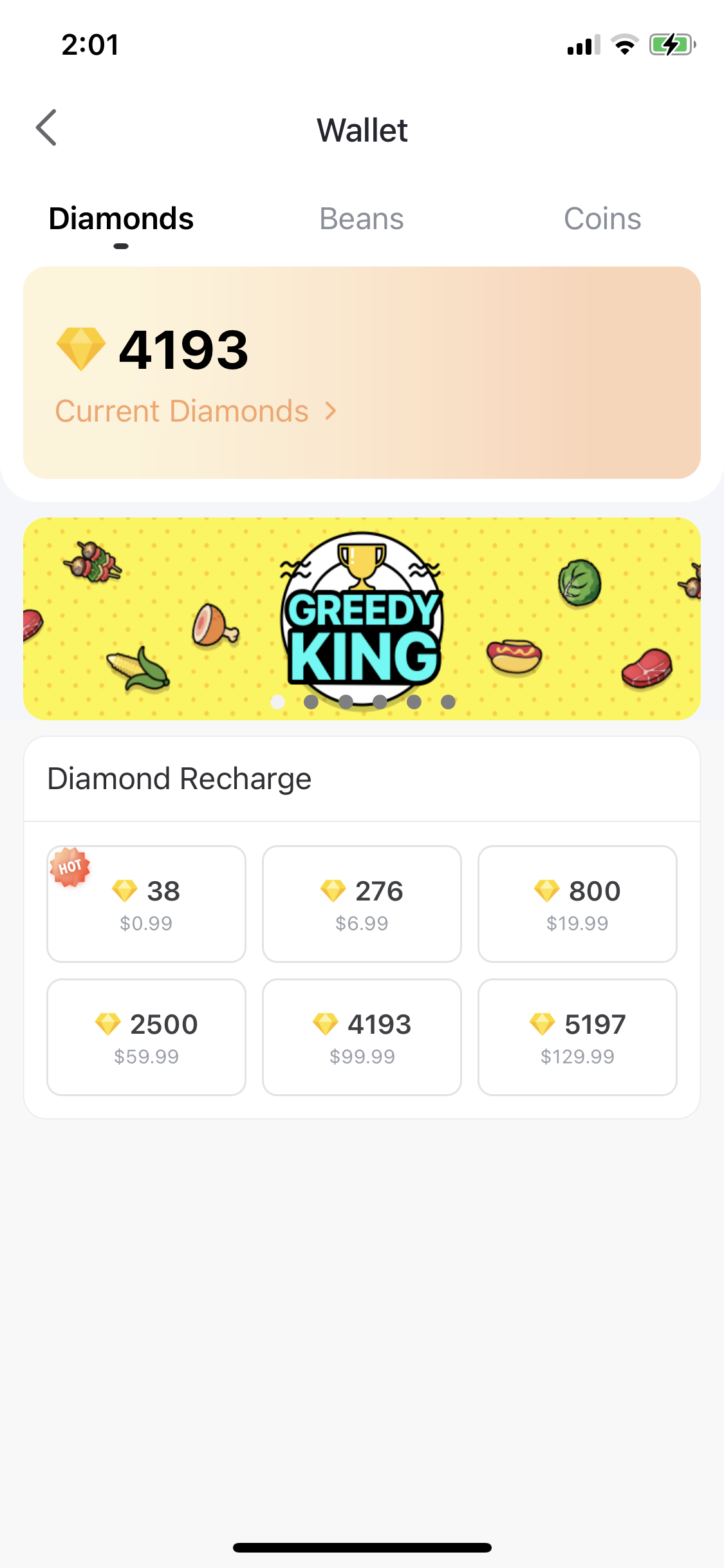
Task: Buy the 2500 diamonds pack for $59.99
Action: [x=145, y=1036]
